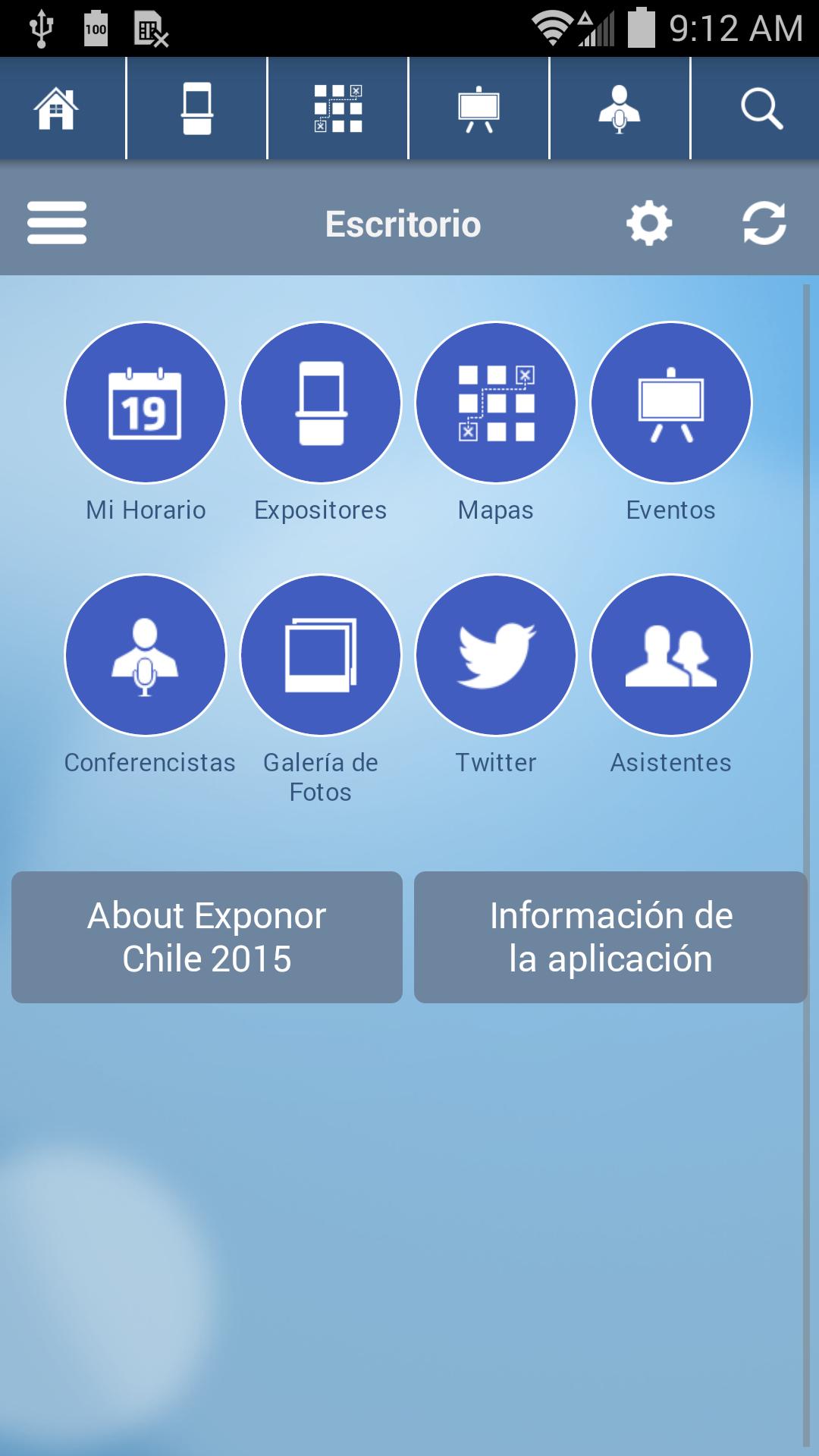
Task: Switch to the maps tab in top toolbar
Action: 337,107
